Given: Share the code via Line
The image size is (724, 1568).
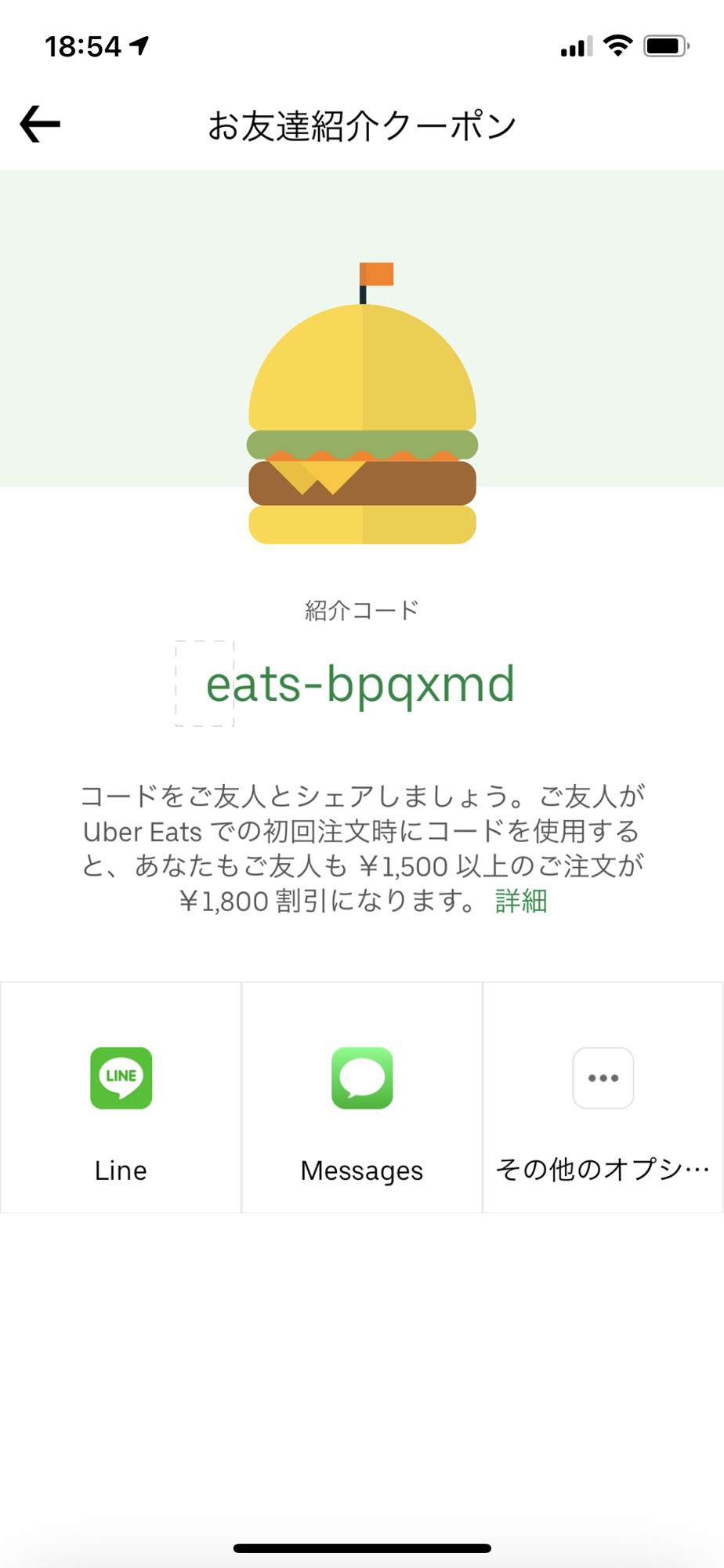Looking at the screenshot, I should click(x=121, y=1098).
